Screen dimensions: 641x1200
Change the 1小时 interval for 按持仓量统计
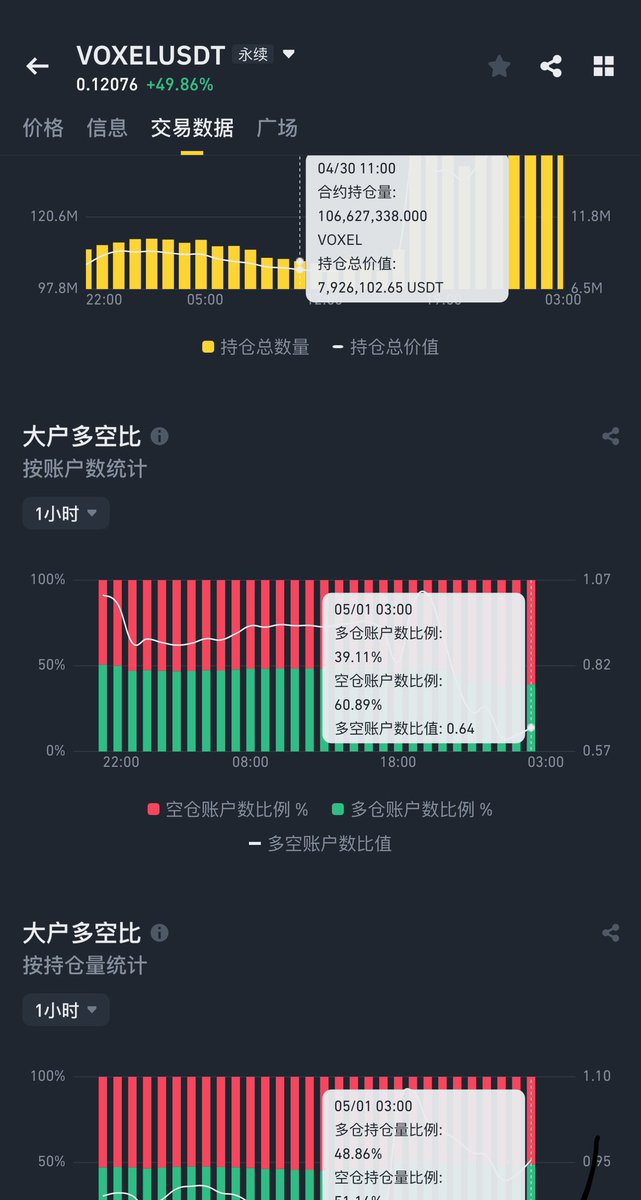(66, 1010)
